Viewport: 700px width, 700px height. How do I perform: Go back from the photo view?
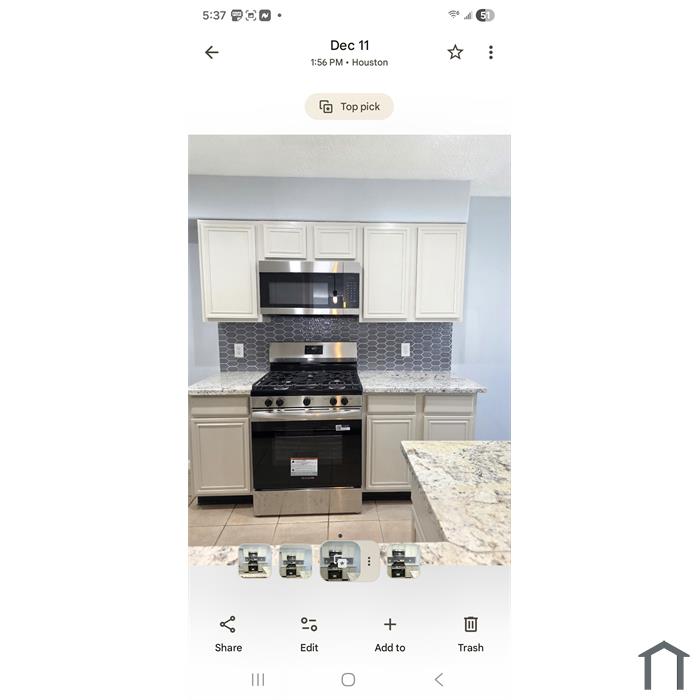(211, 53)
